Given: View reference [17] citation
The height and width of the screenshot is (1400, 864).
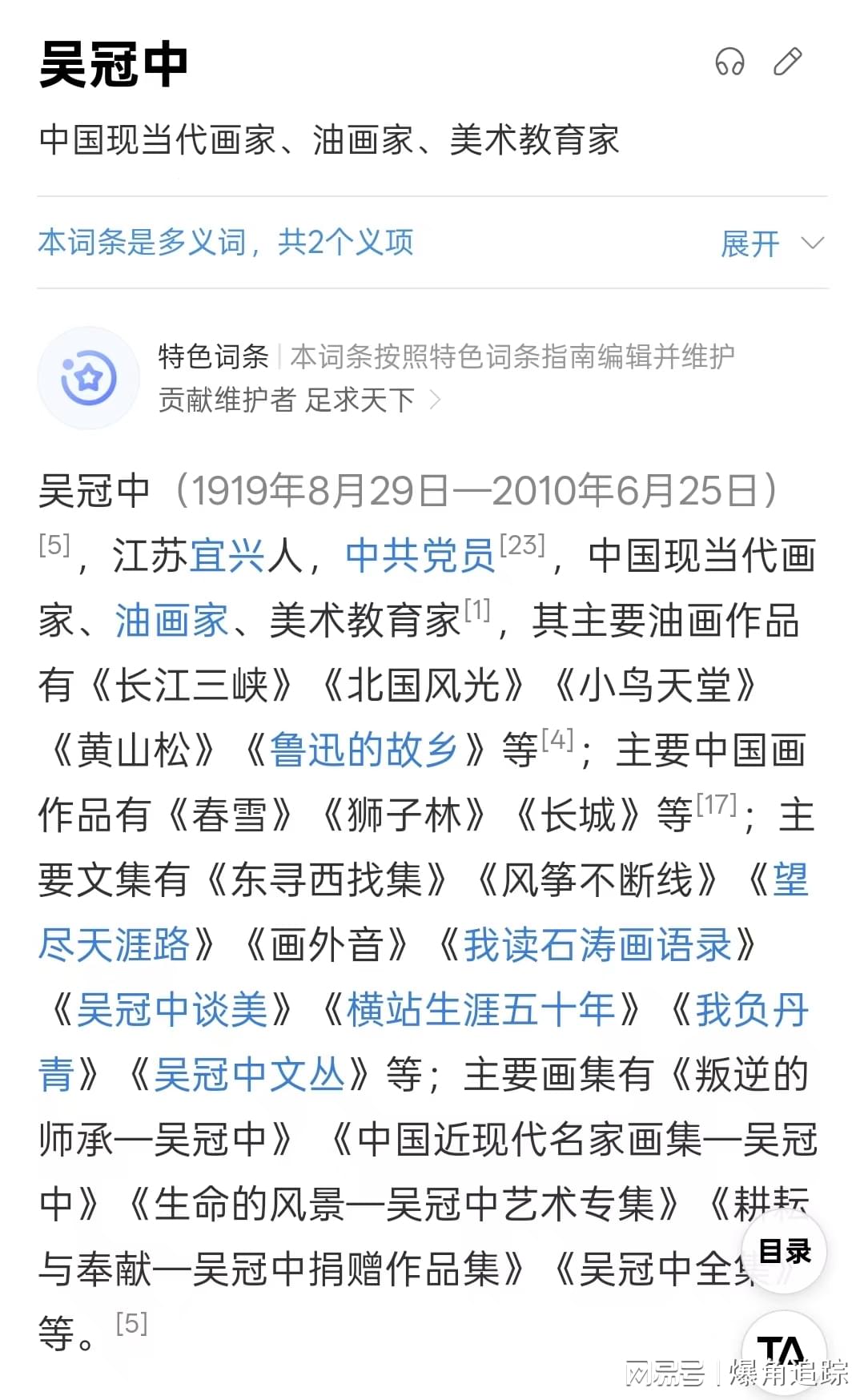Looking at the screenshot, I should 716,804.
